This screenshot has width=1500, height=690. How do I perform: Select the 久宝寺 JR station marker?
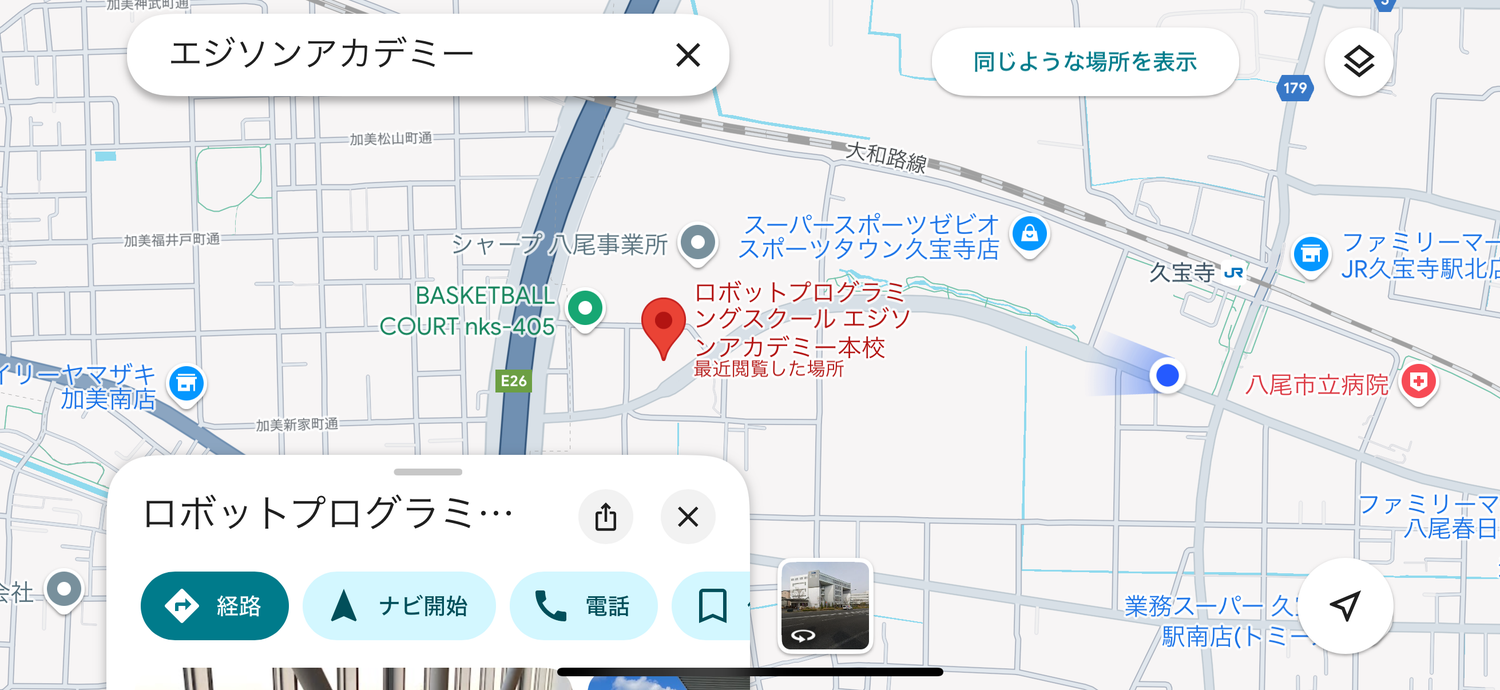[x=1235, y=272]
